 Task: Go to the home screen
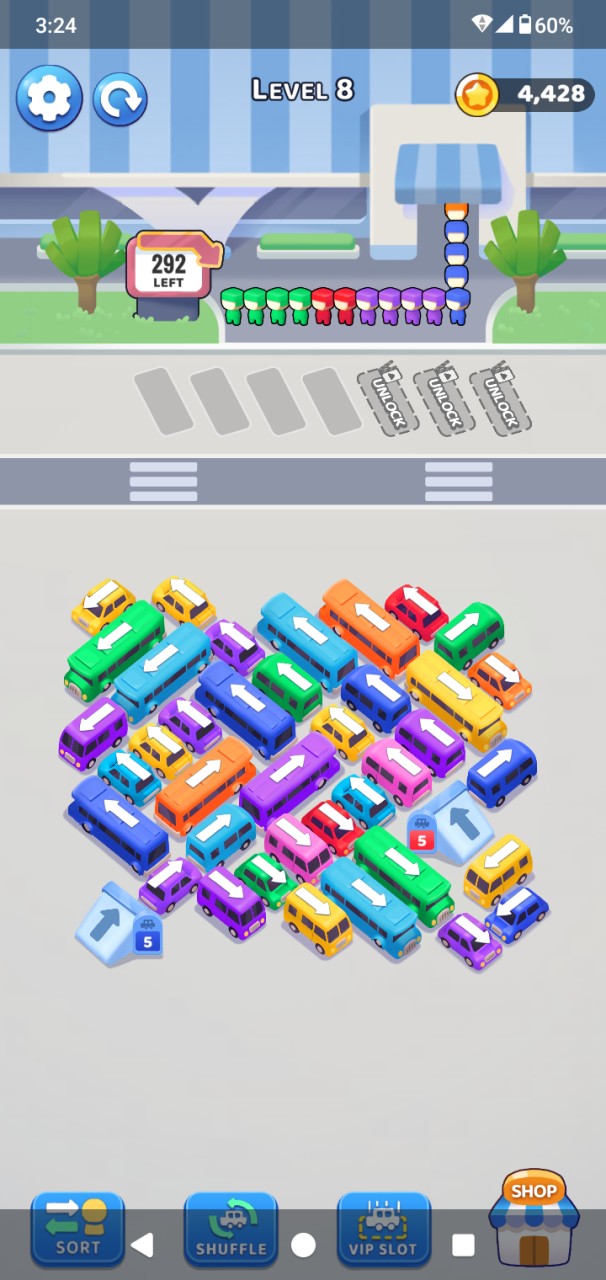(x=303, y=1245)
